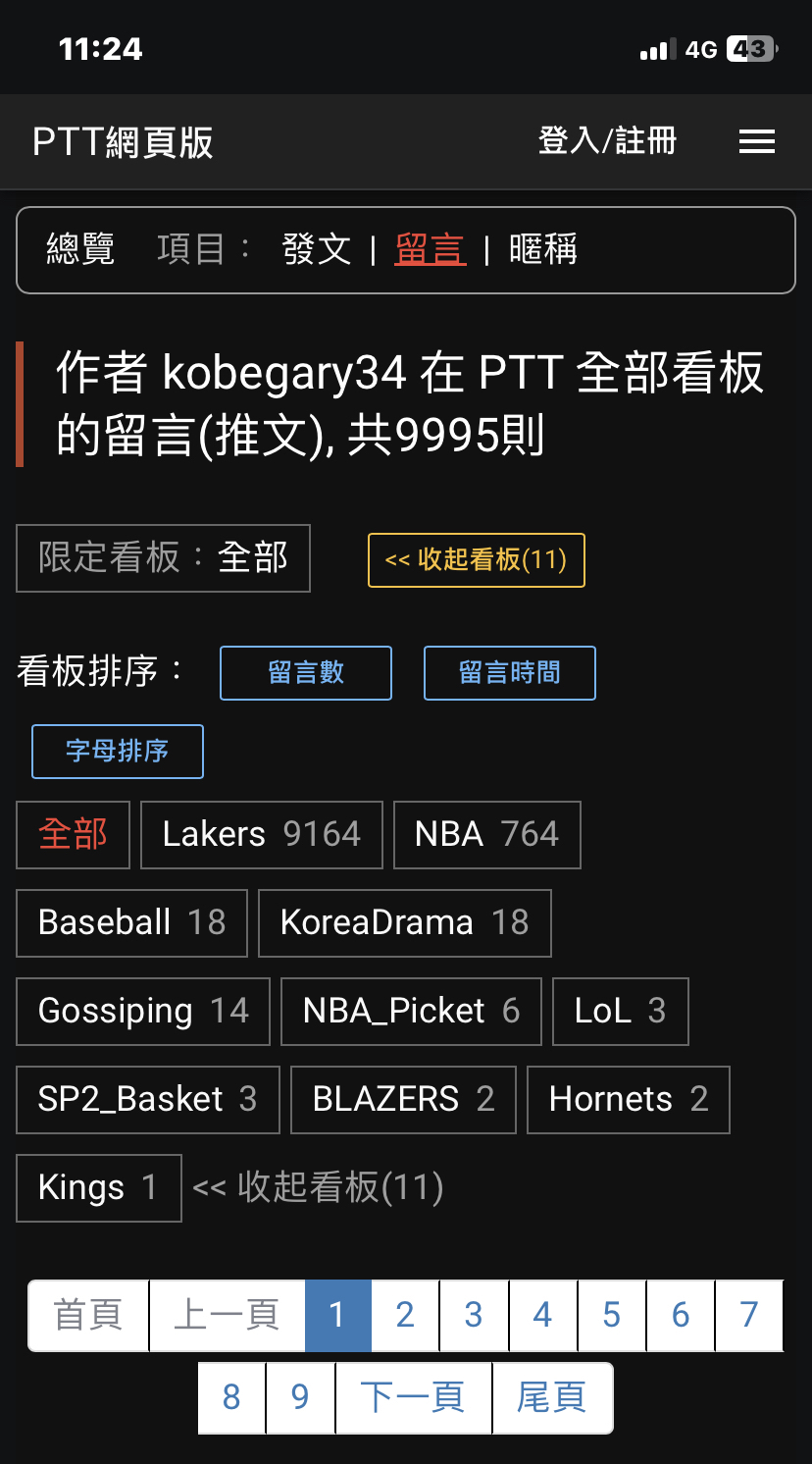This screenshot has width=812, height=1464.
Task: Go to page 2
Action: click(405, 1316)
